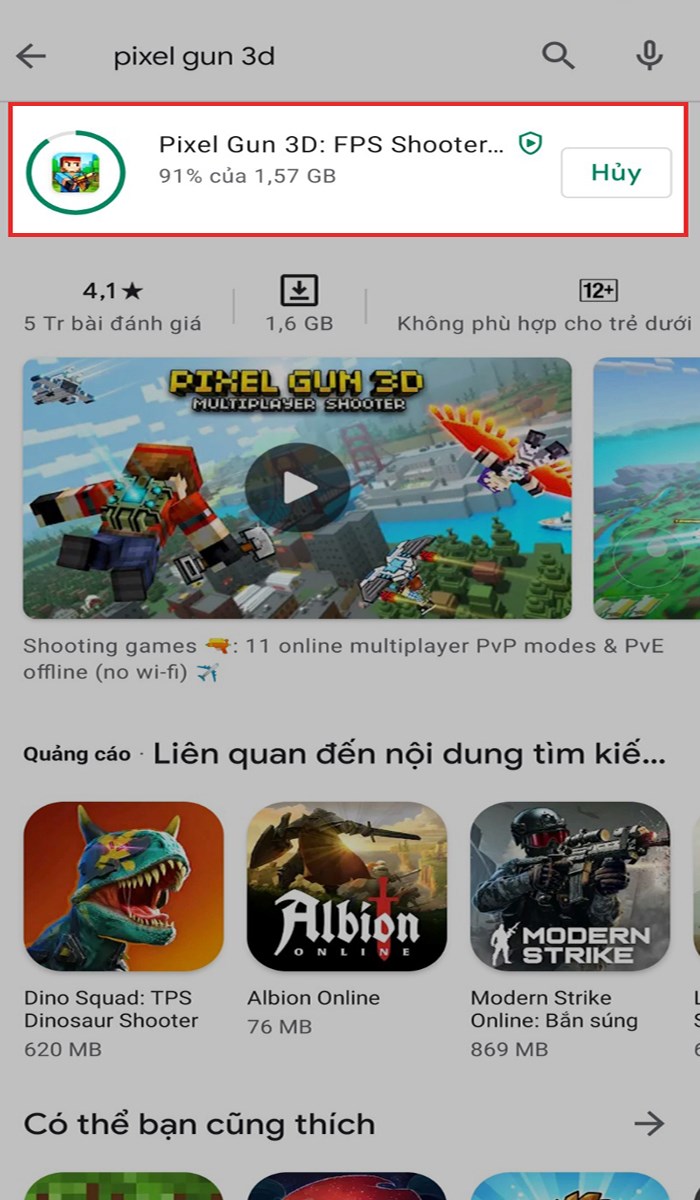The width and height of the screenshot is (700, 1200).
Task: Play the Pixel Gun 3D trailer video
Action: pyautogui.click(x=297, y=488)
